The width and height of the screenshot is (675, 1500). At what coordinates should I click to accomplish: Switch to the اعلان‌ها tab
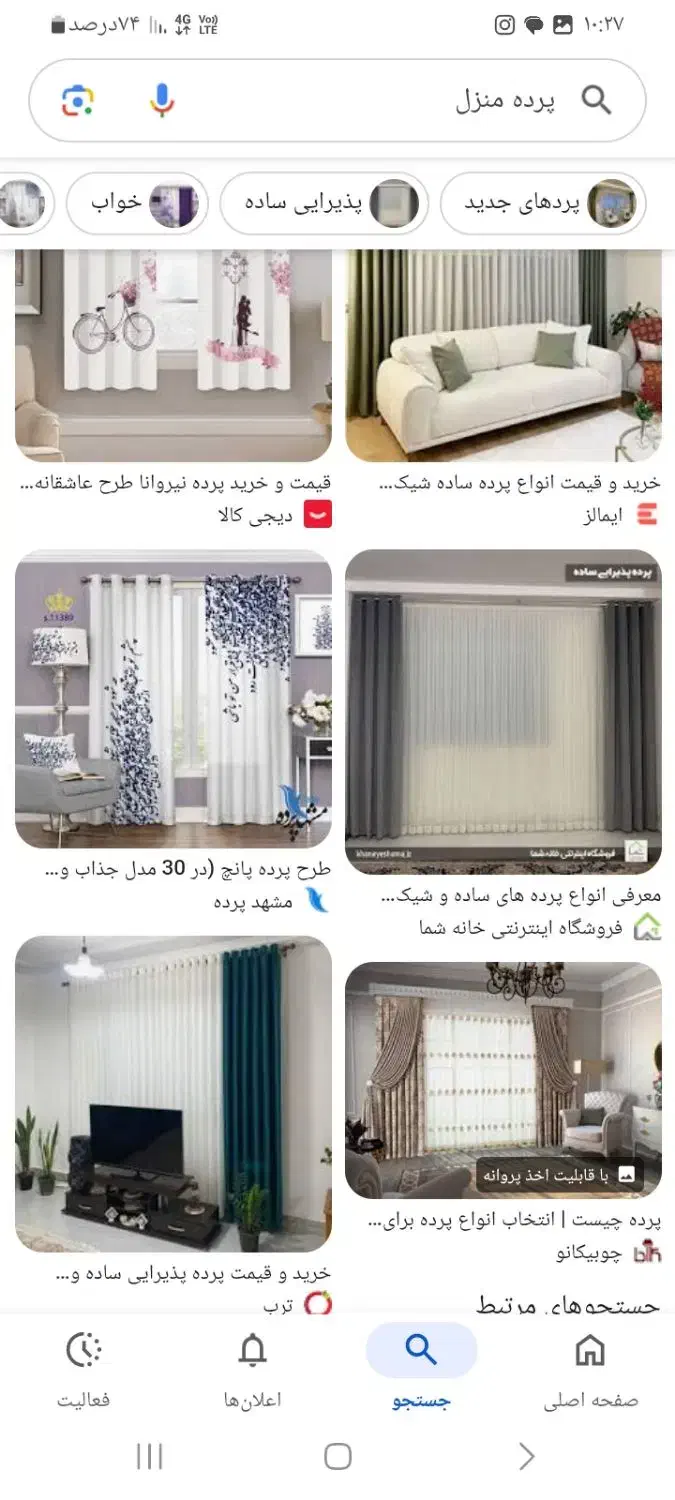point(253,1370)
